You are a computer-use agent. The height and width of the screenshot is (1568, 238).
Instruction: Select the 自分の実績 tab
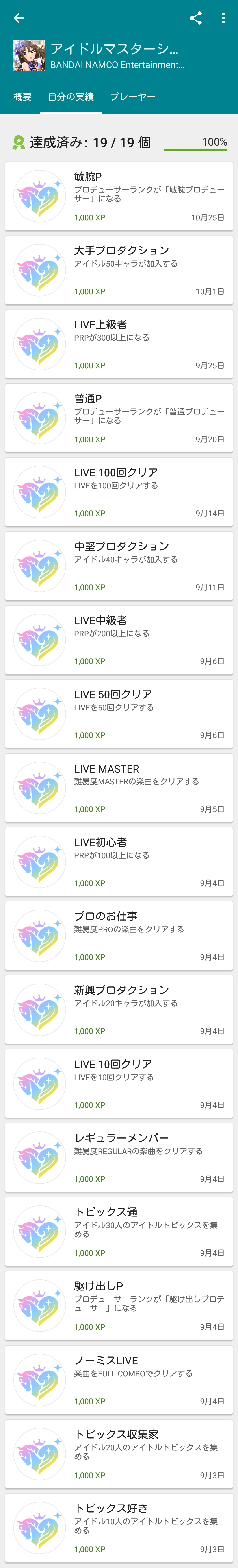(x=71, y=97)
